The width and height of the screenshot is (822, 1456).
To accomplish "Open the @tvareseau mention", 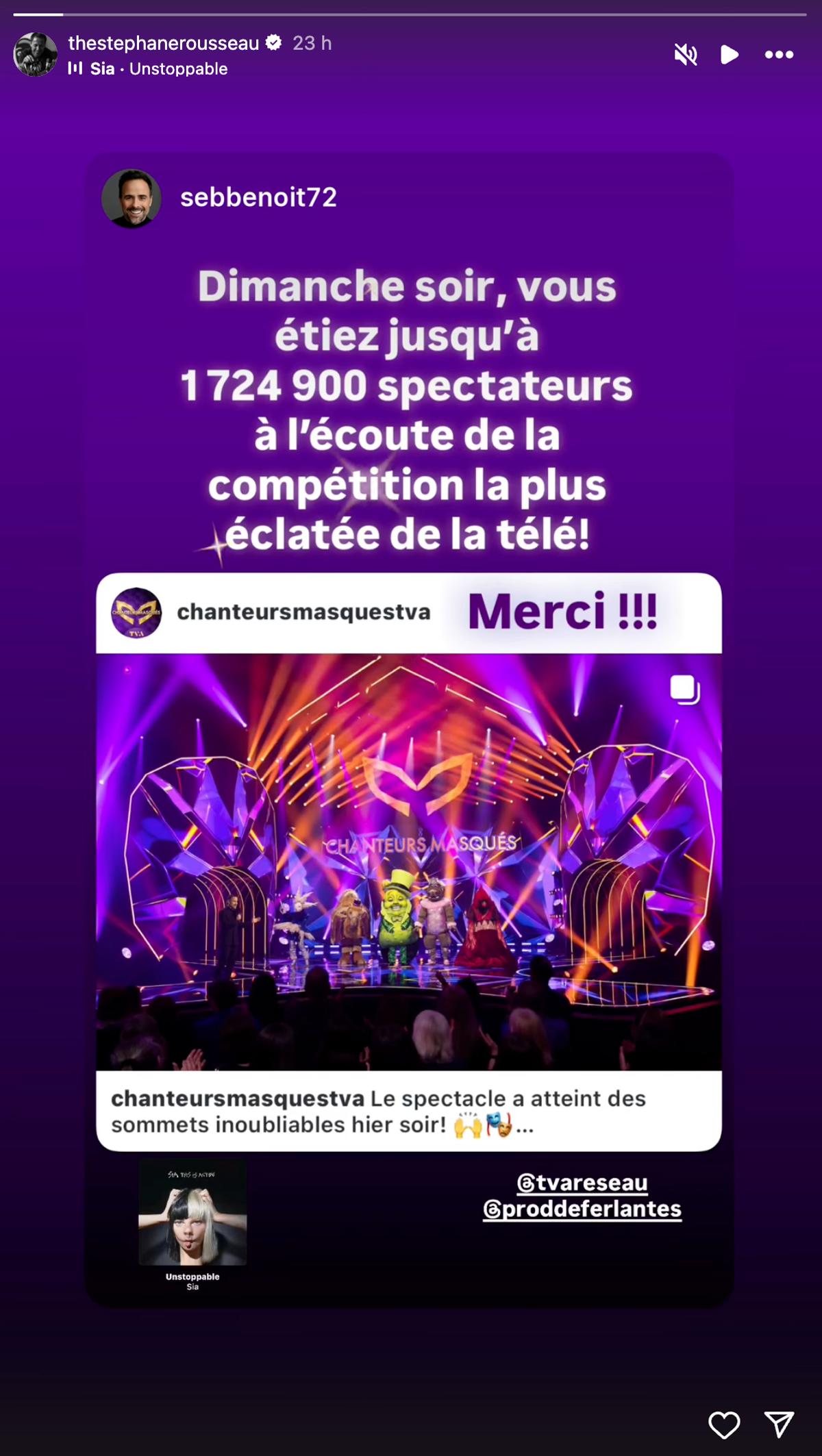I will point(582,1183).
